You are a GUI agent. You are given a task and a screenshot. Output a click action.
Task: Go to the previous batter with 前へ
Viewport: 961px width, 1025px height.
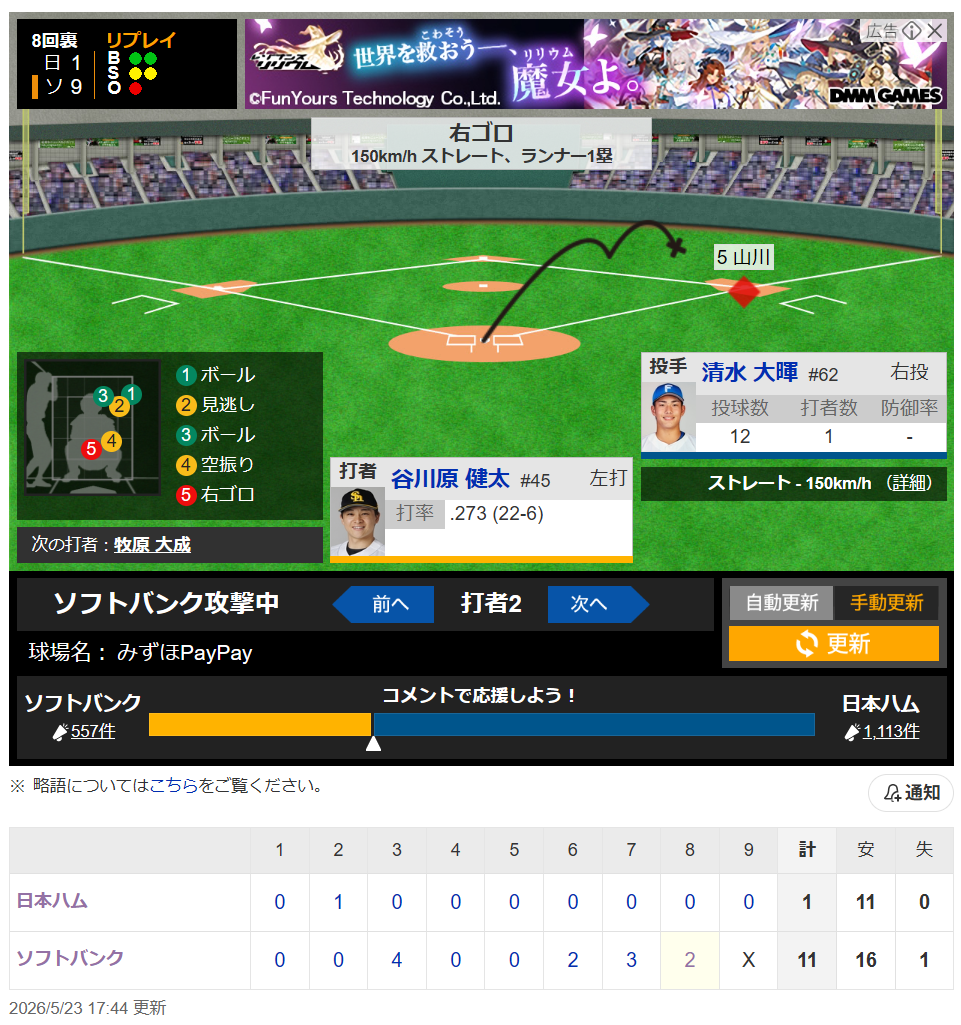coord(384,604)
